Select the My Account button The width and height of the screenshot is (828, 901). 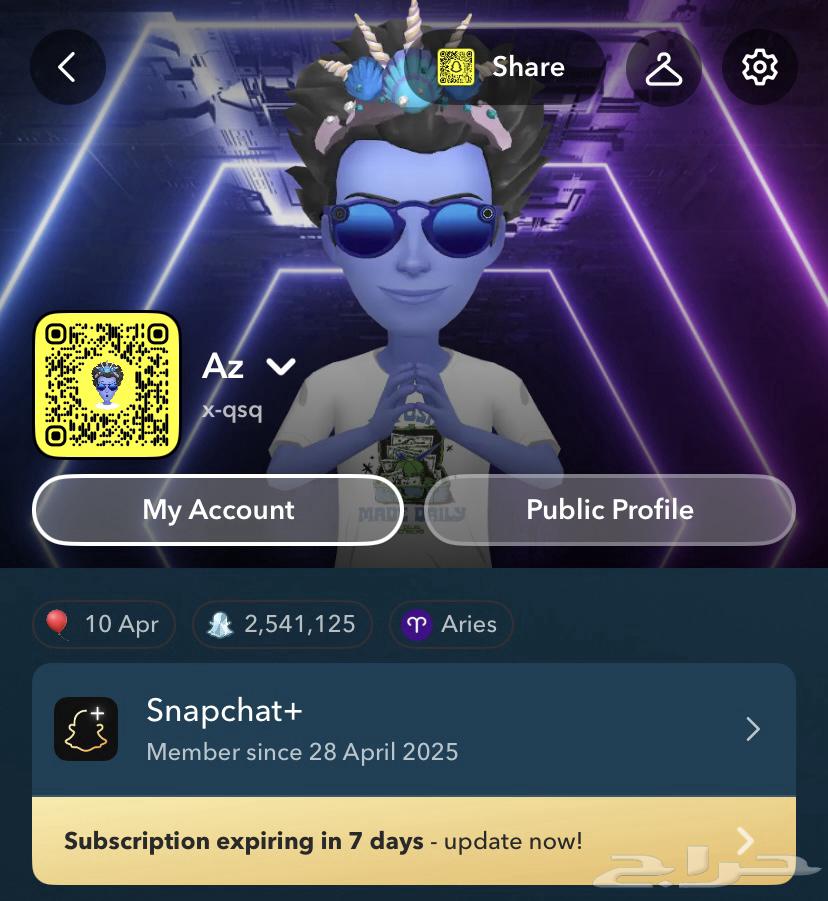pyautogui.click(x=218, y=510)
